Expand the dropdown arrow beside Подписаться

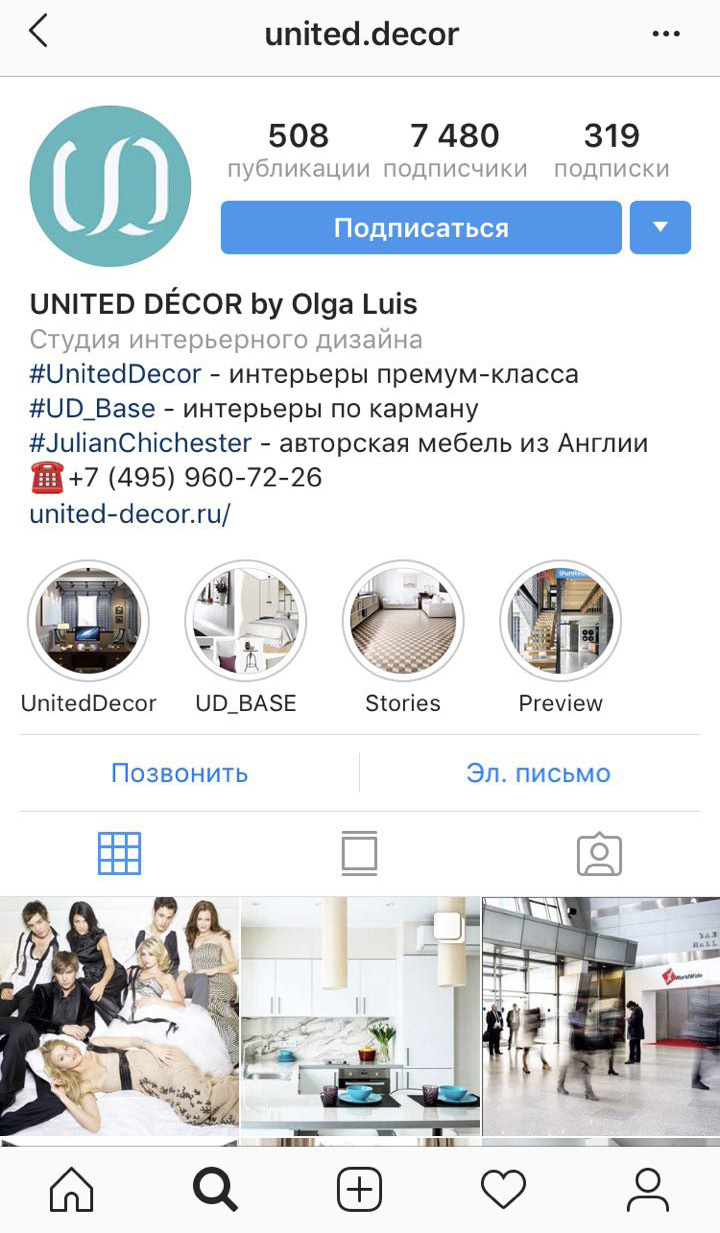(660, 228)
